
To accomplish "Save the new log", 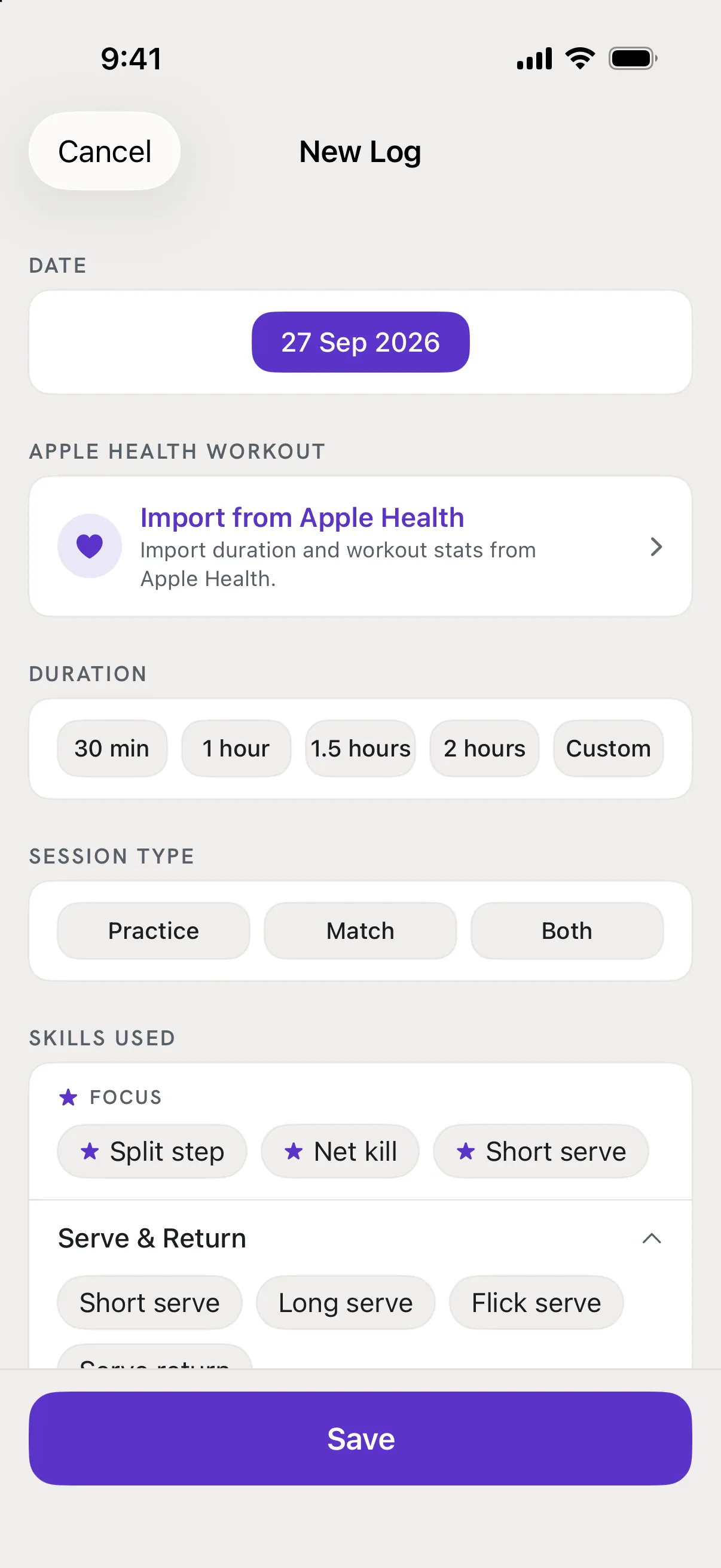I will (x=360, y=1438).
